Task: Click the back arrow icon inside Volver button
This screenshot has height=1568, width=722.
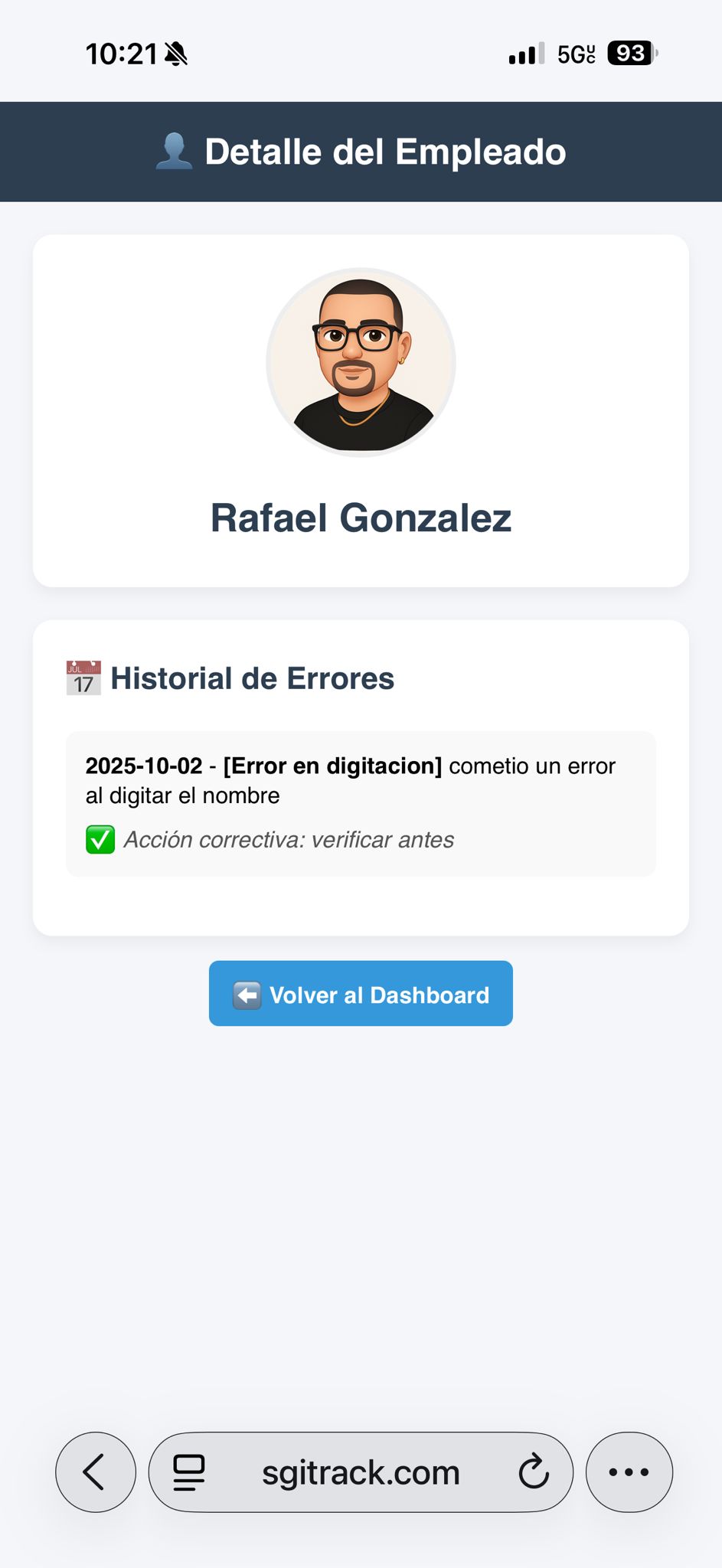Action: (x=247, y=995)
